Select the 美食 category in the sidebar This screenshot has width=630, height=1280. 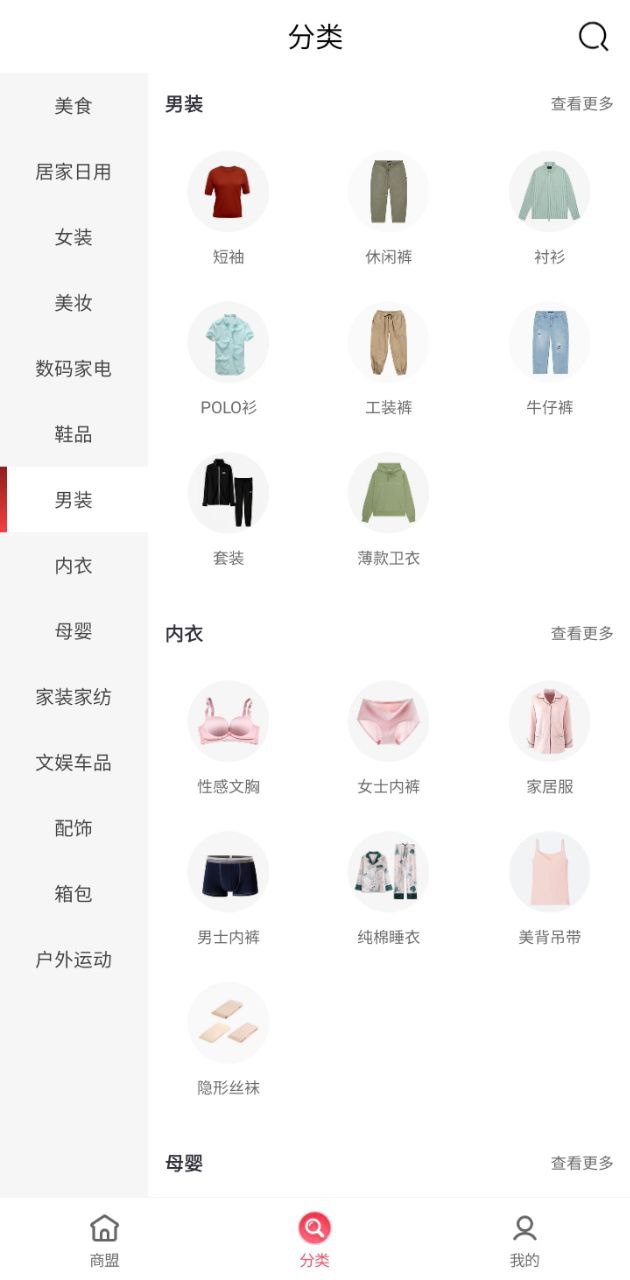(x=73, y=106)
